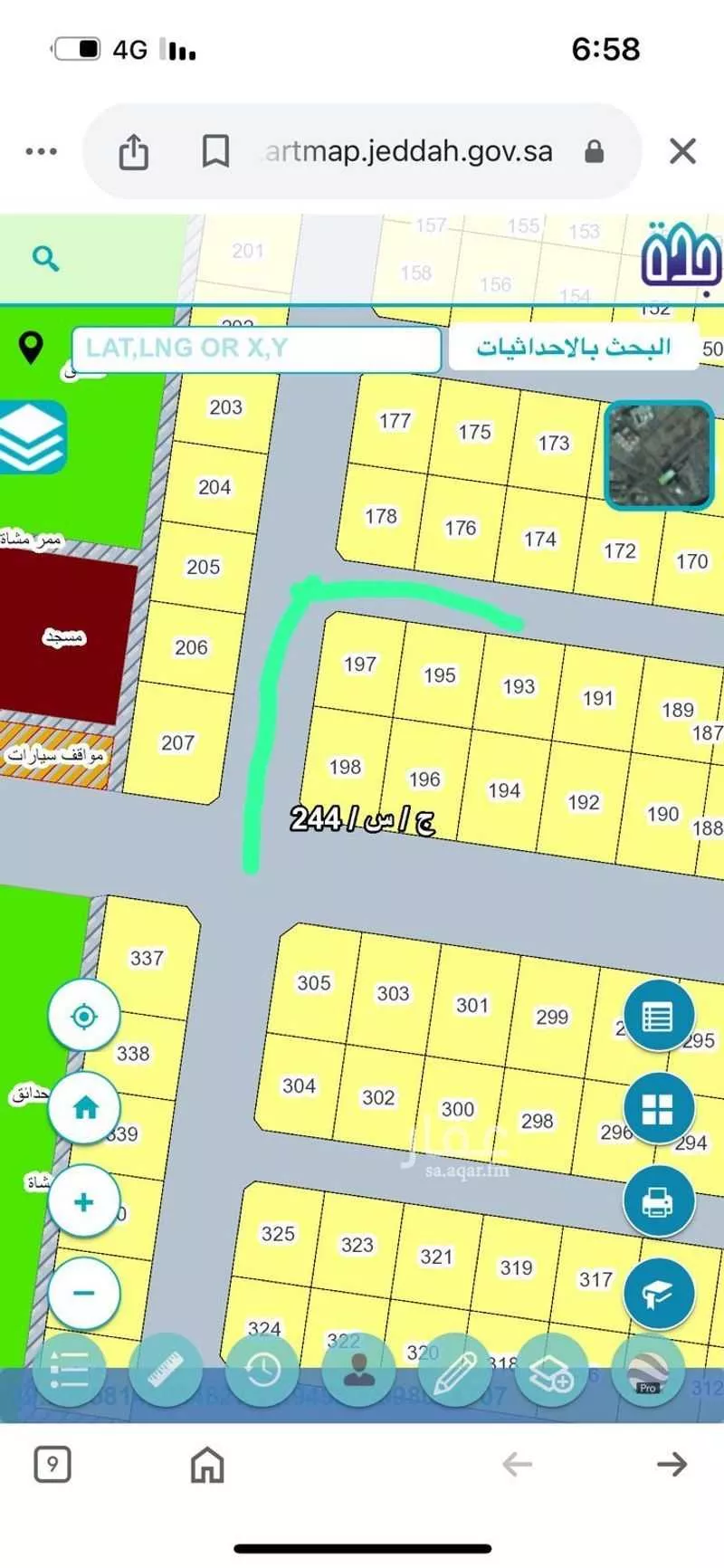Close the browser window
The width and height of the screenshot is (724, 1568).
[682, 151]
